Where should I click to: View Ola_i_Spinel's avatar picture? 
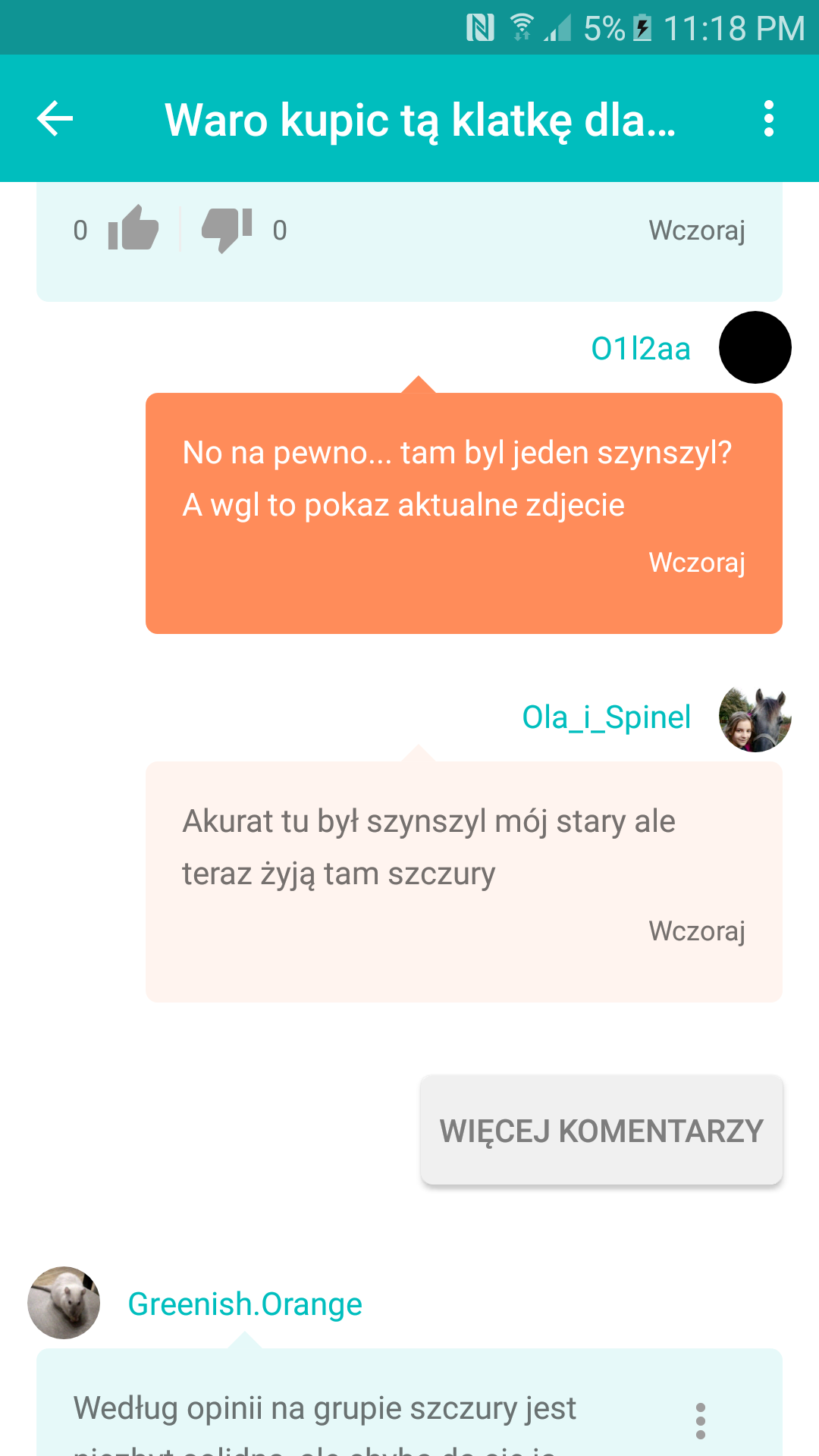click(x=755, y=717)
